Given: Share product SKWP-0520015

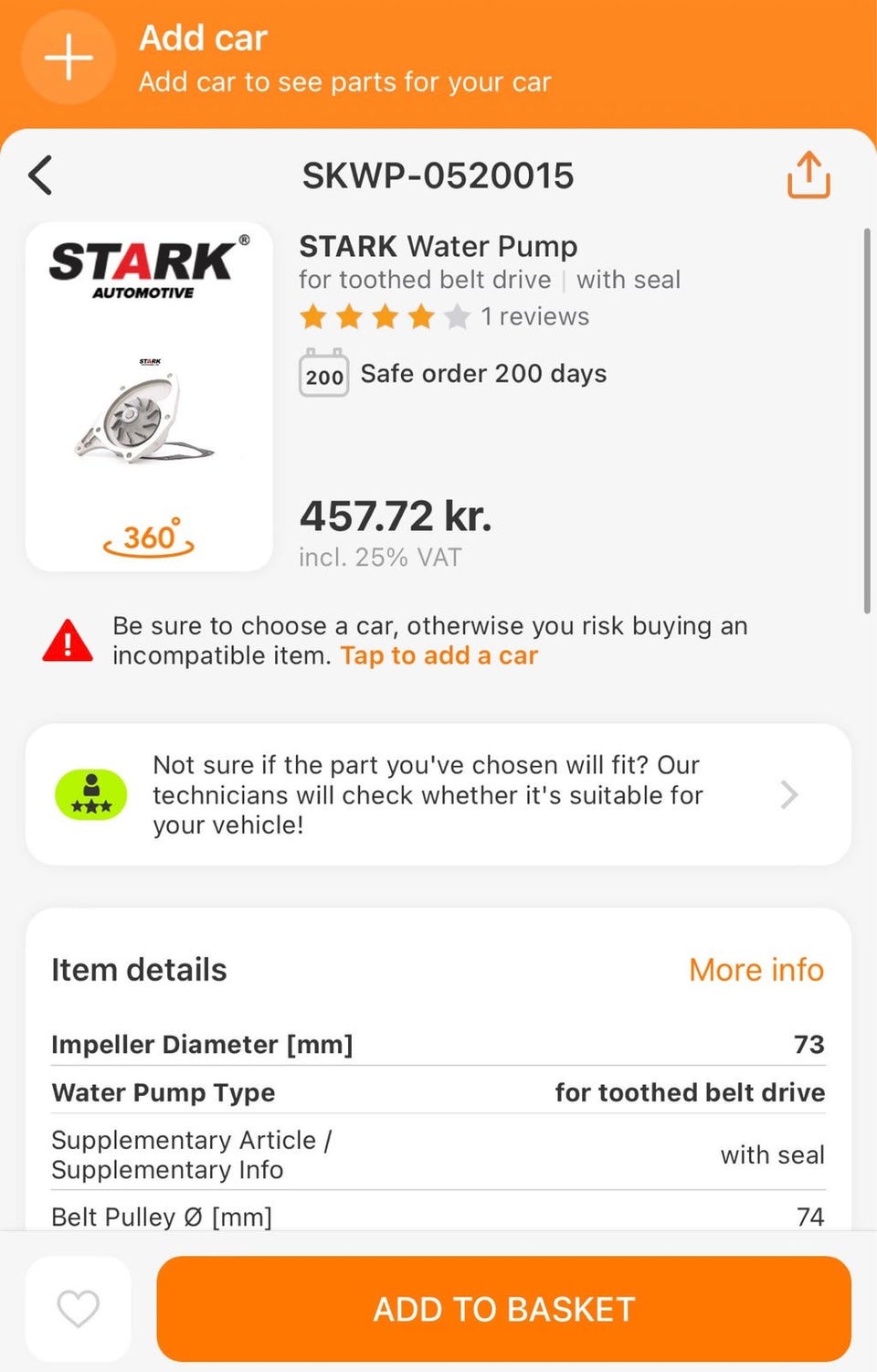Looking at the screenshot, I should 808,175.
